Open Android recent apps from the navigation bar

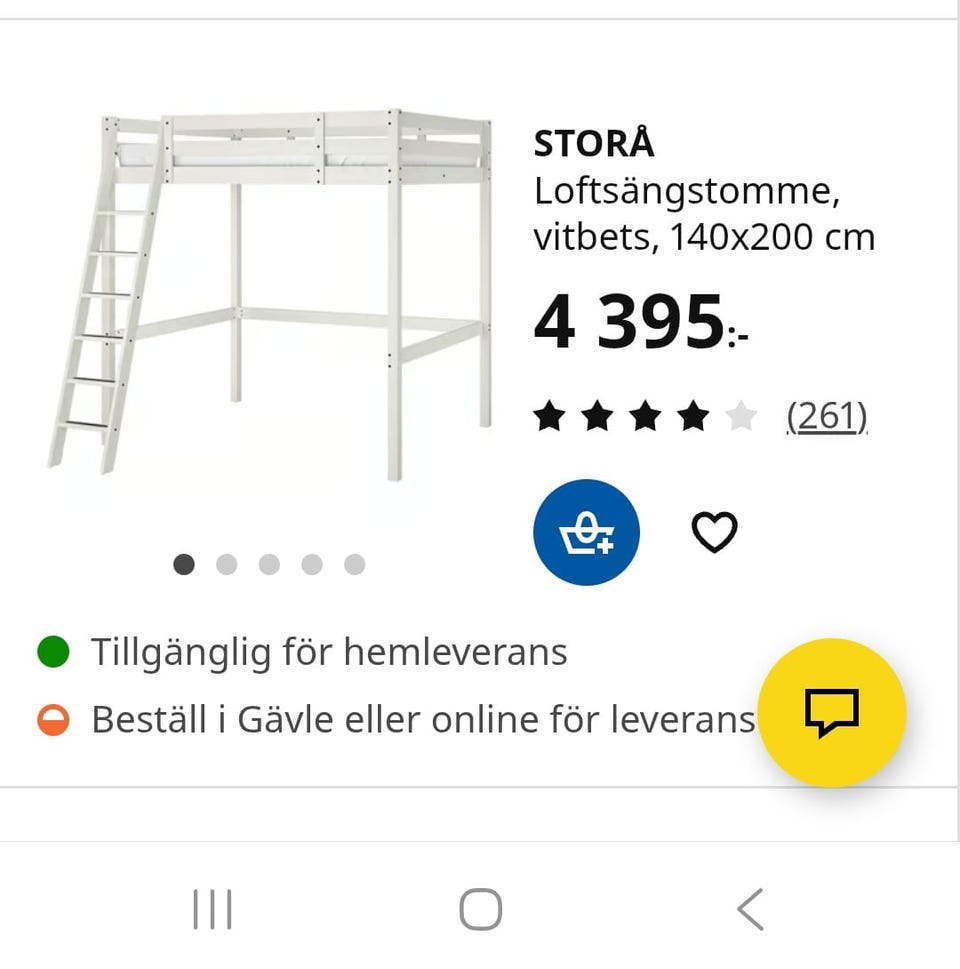[x=213, y=909]
